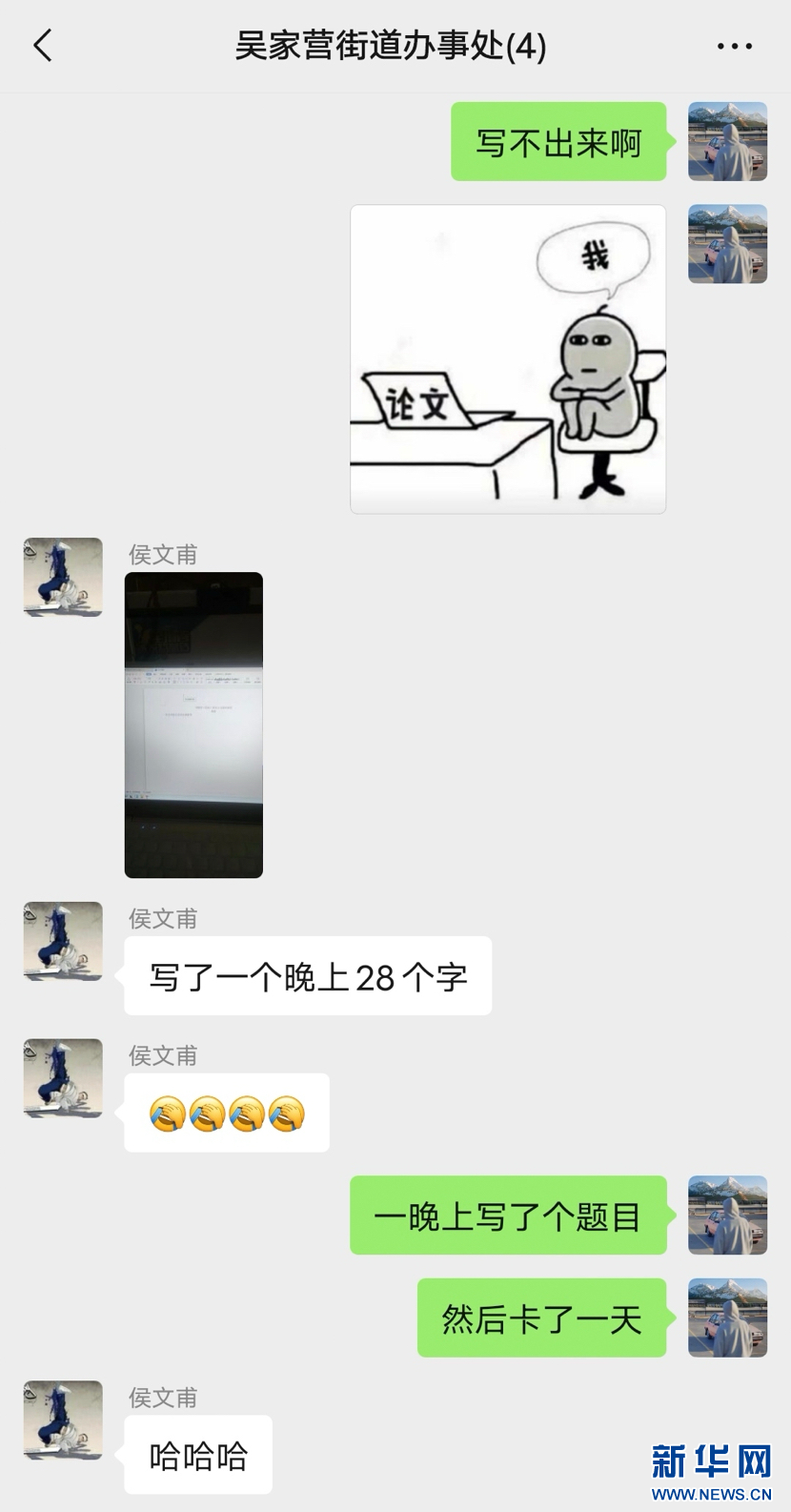The width and height of the screenshot is (791, 1512).
Task: Open 侯文甫's avatar next to 哈哈哈
Action: point(63,1420)
